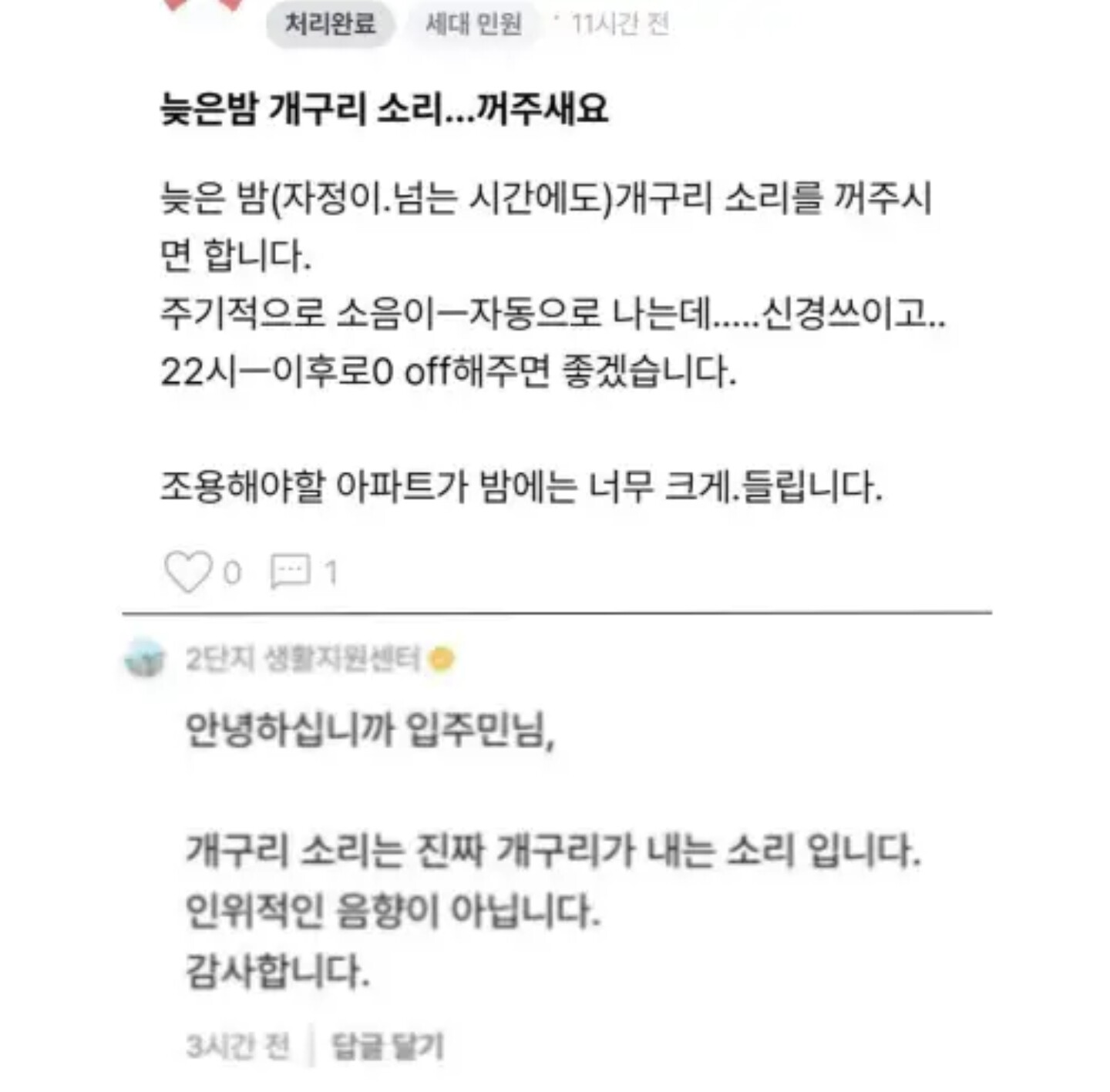The image size is (1110, 1092).
Task: Tap the 처리완료 status chip
Action: (330, 24)
